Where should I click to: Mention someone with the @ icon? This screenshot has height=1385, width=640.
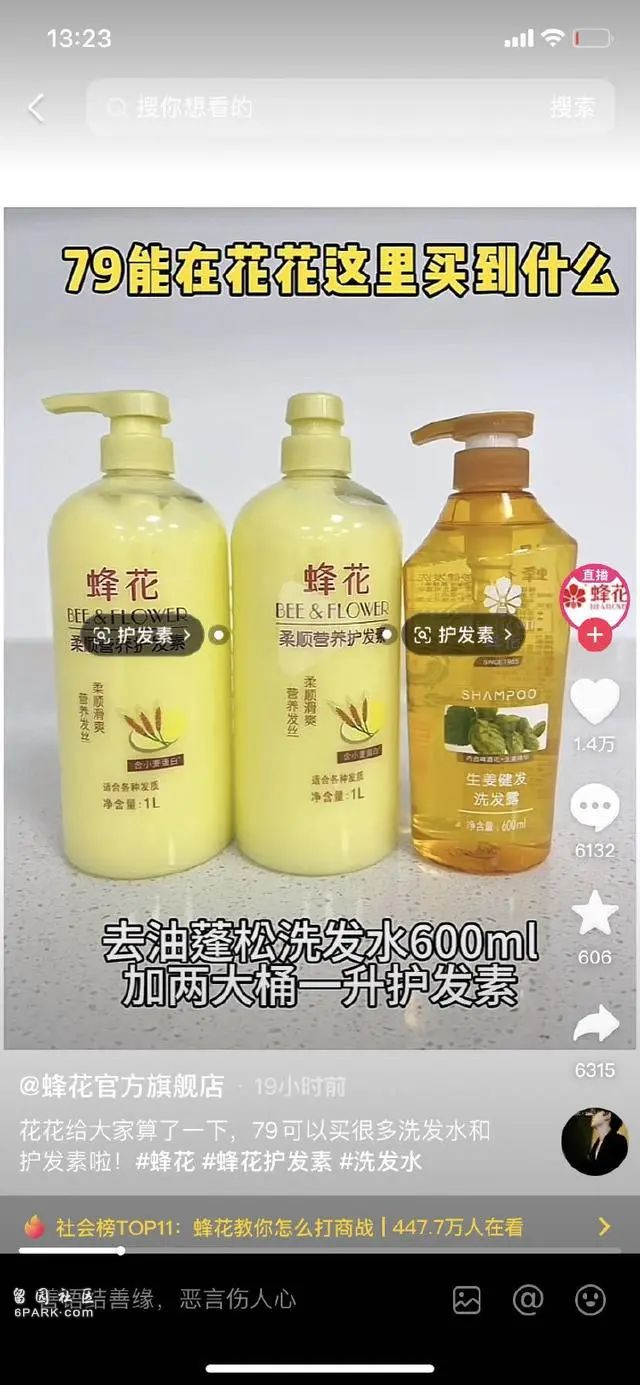point(527,1299)
